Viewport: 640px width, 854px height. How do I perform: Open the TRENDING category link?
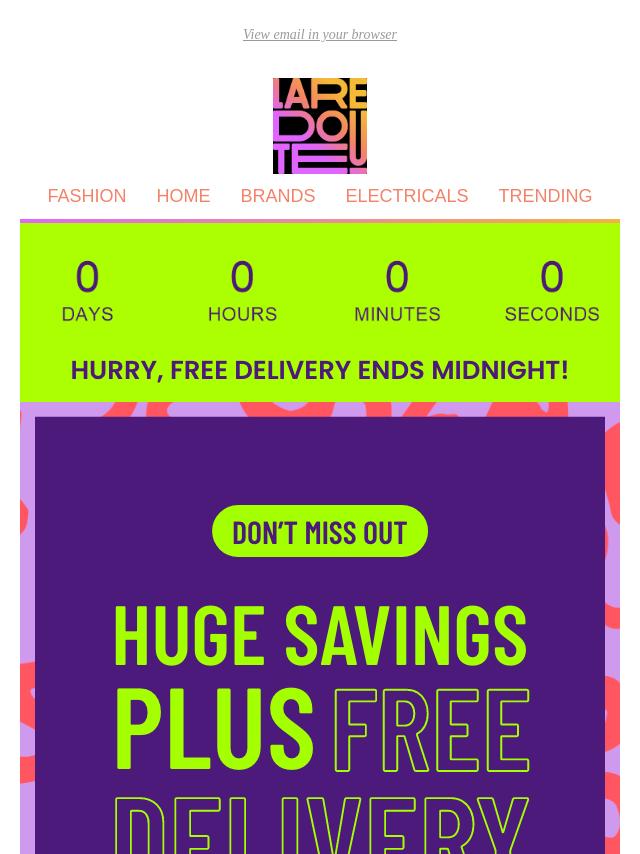click(545, 196)
